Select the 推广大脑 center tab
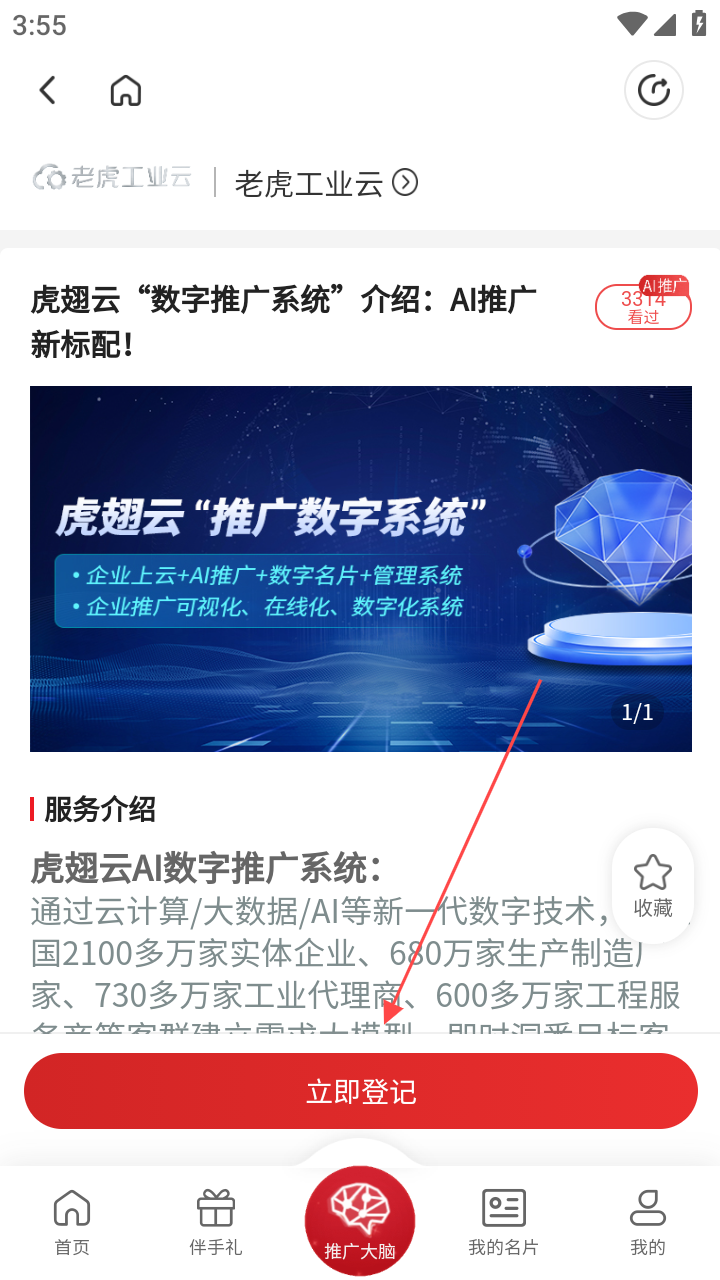The width and height of the screenshot is (720, 1280). pos(360,1220)
